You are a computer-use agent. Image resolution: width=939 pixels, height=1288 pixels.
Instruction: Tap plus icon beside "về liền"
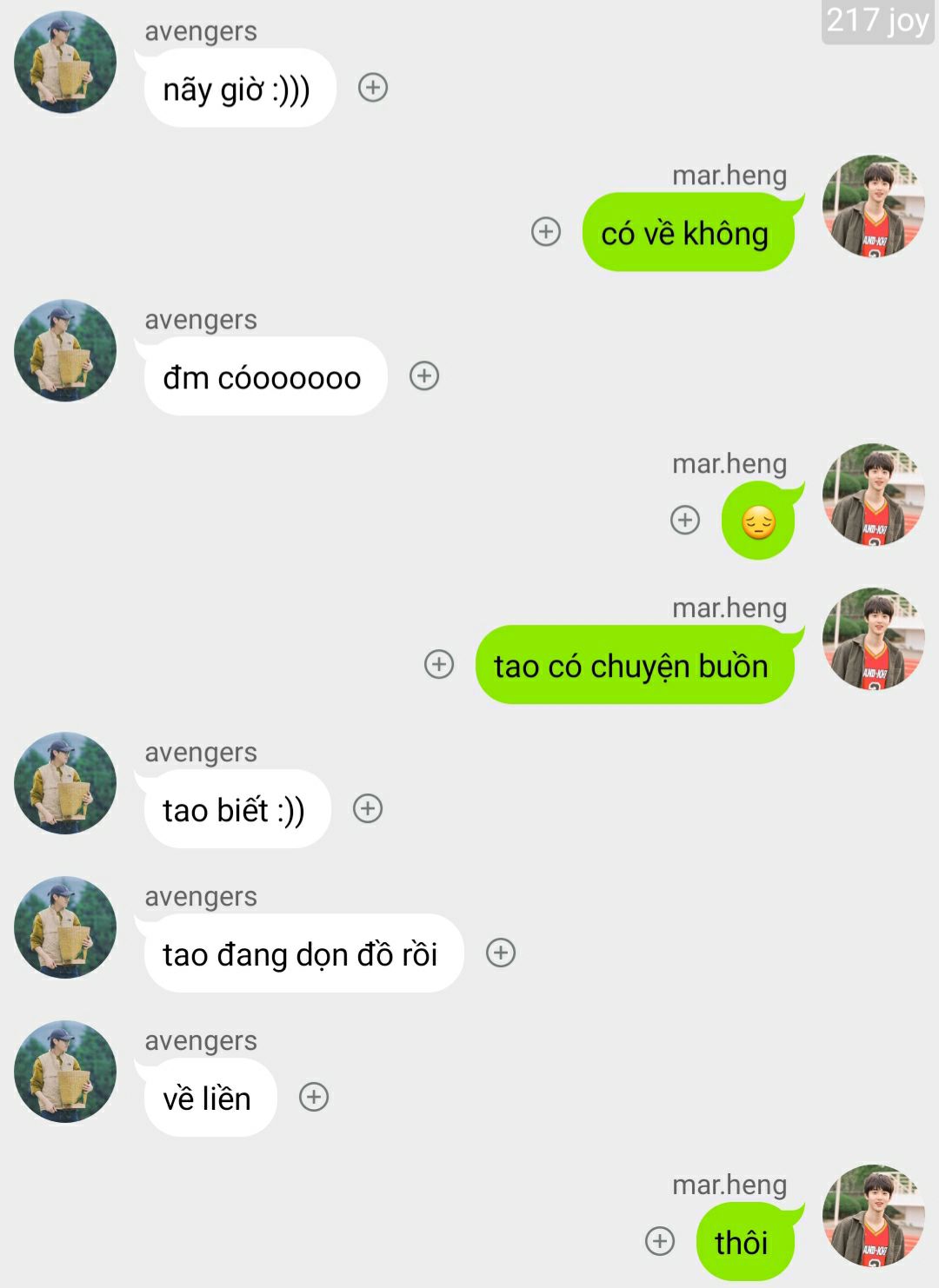314,1097
